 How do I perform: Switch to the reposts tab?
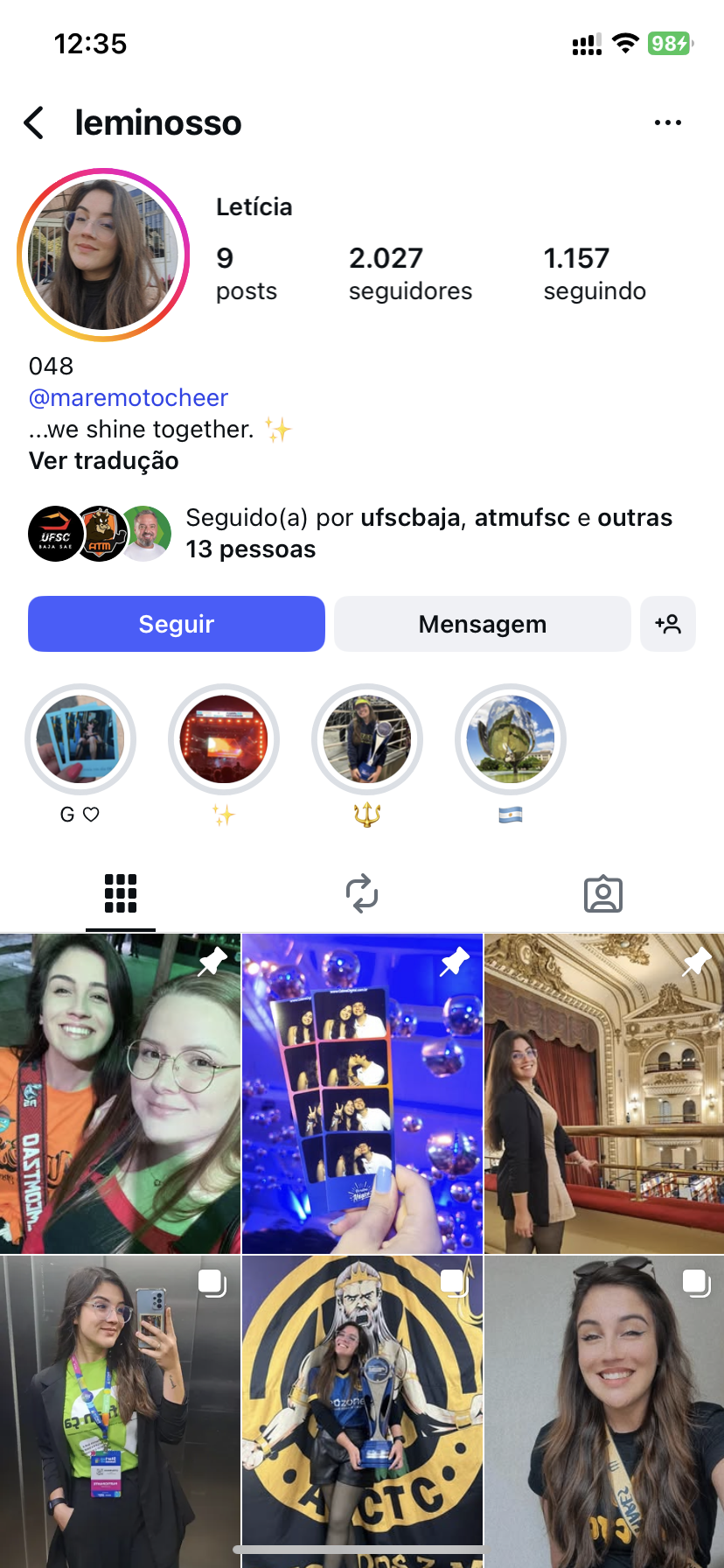362,893
